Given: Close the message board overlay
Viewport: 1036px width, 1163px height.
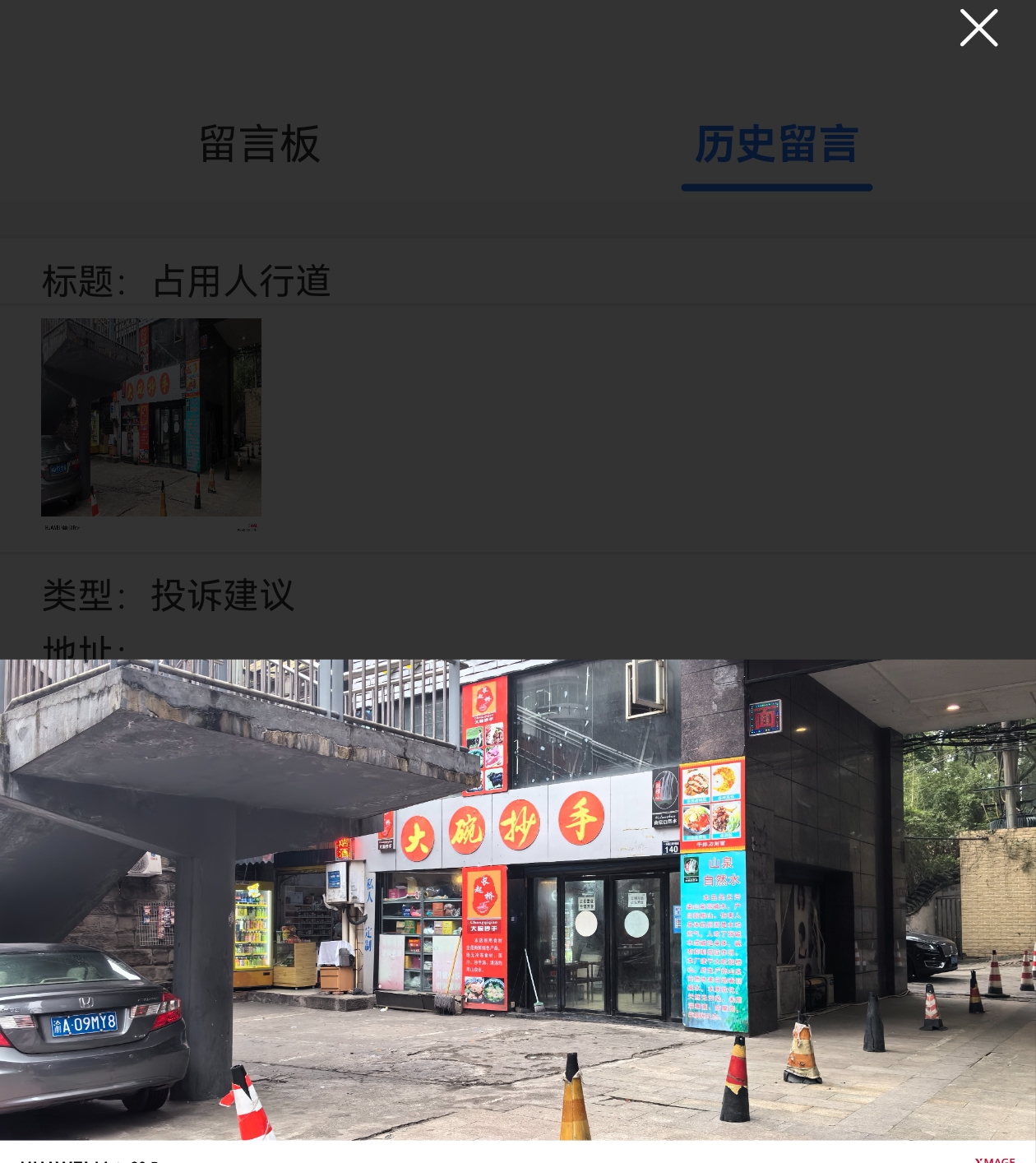Looking at the screenshot, I should pos(978,29).
